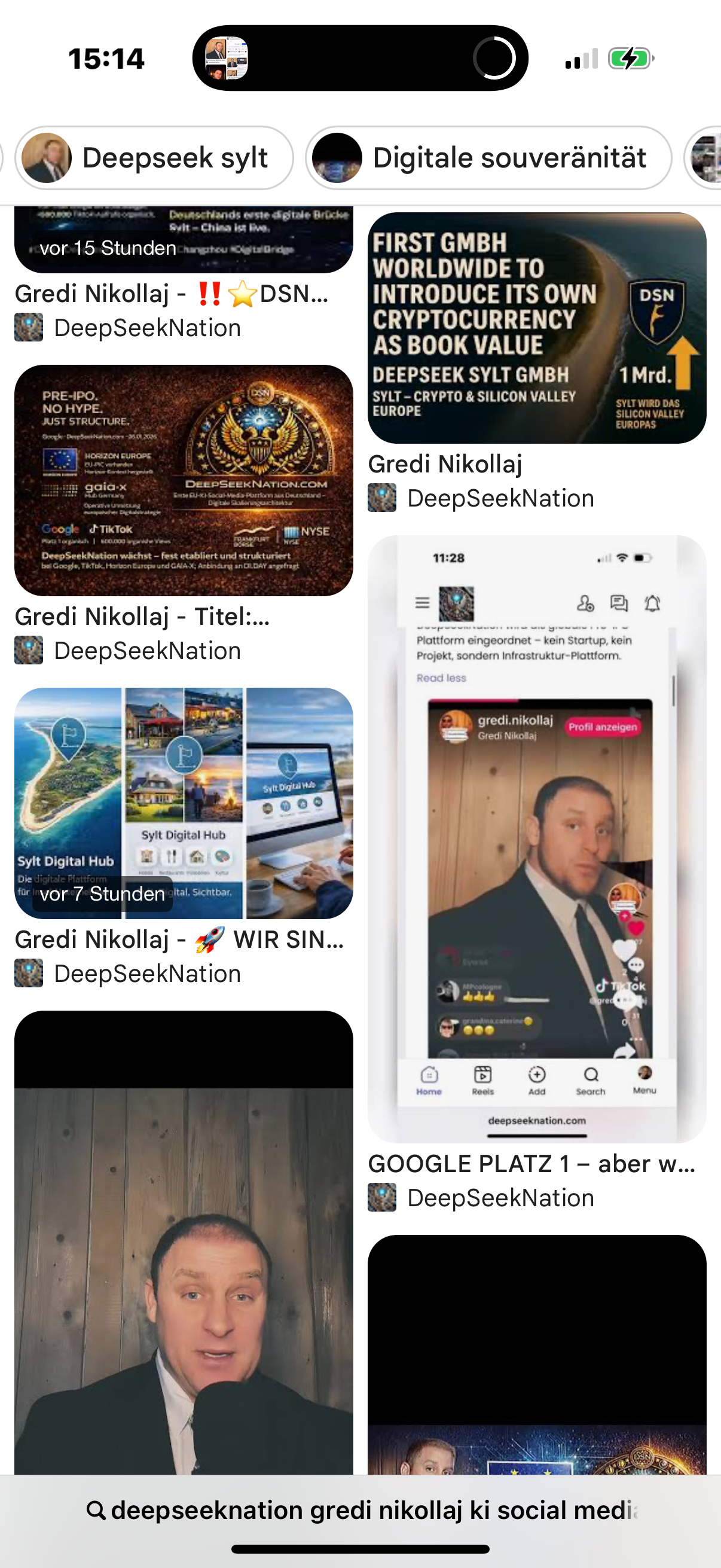Open the Sylt Digital Hub image result
721x1568 pixels.
click(x=183, y=803)
